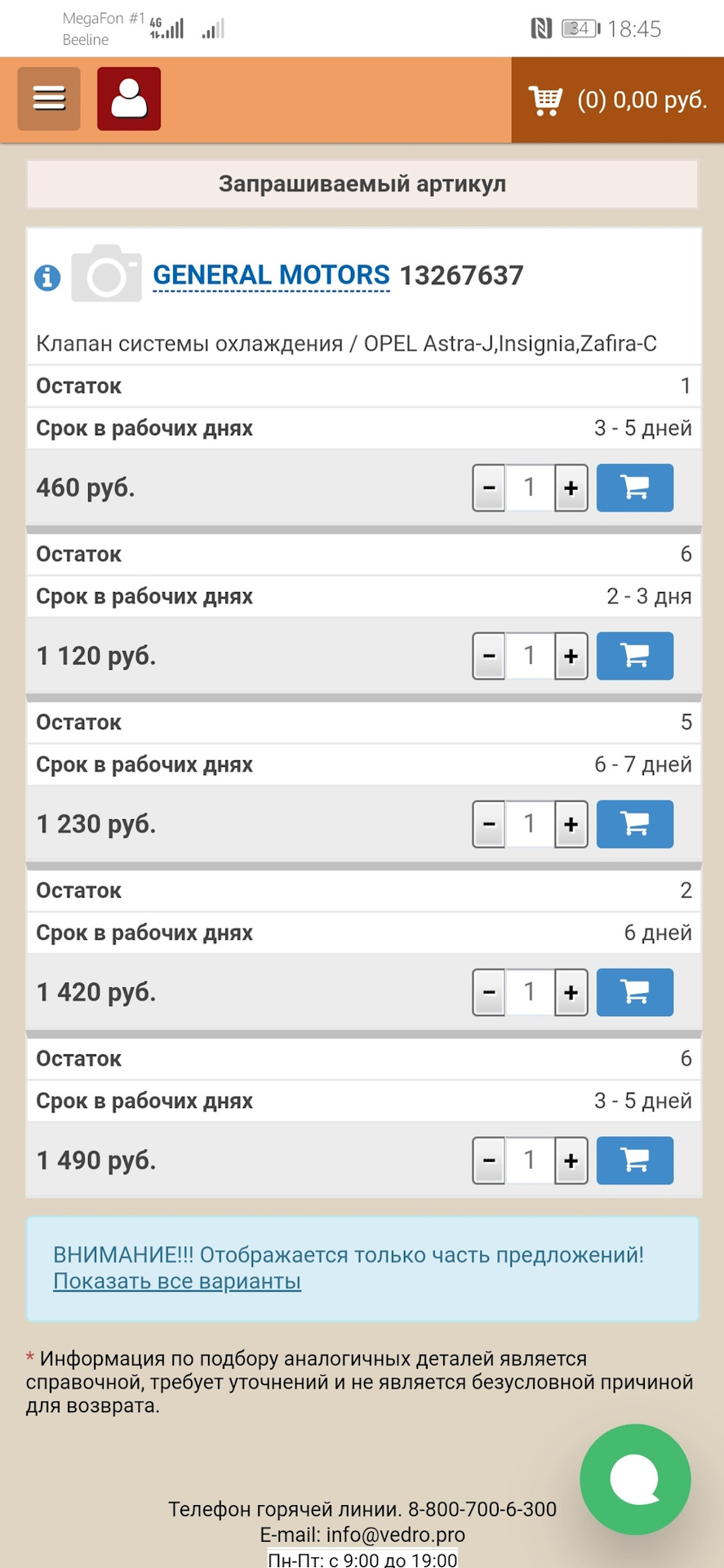Add the 460 руб. offer to cart
Image resolution: width=724 pixels, height=1568 pixels.
634,488
